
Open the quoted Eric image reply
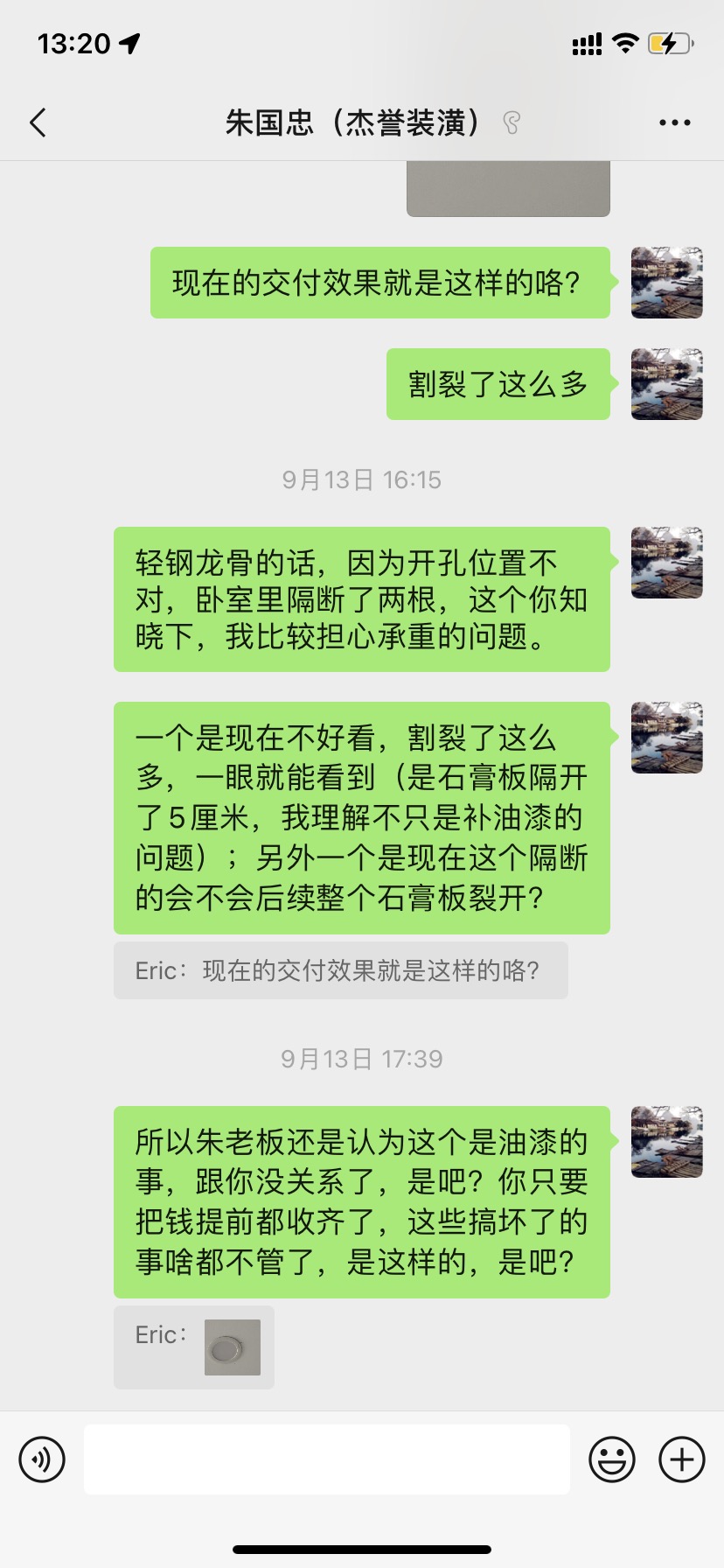coord(232,1347)
